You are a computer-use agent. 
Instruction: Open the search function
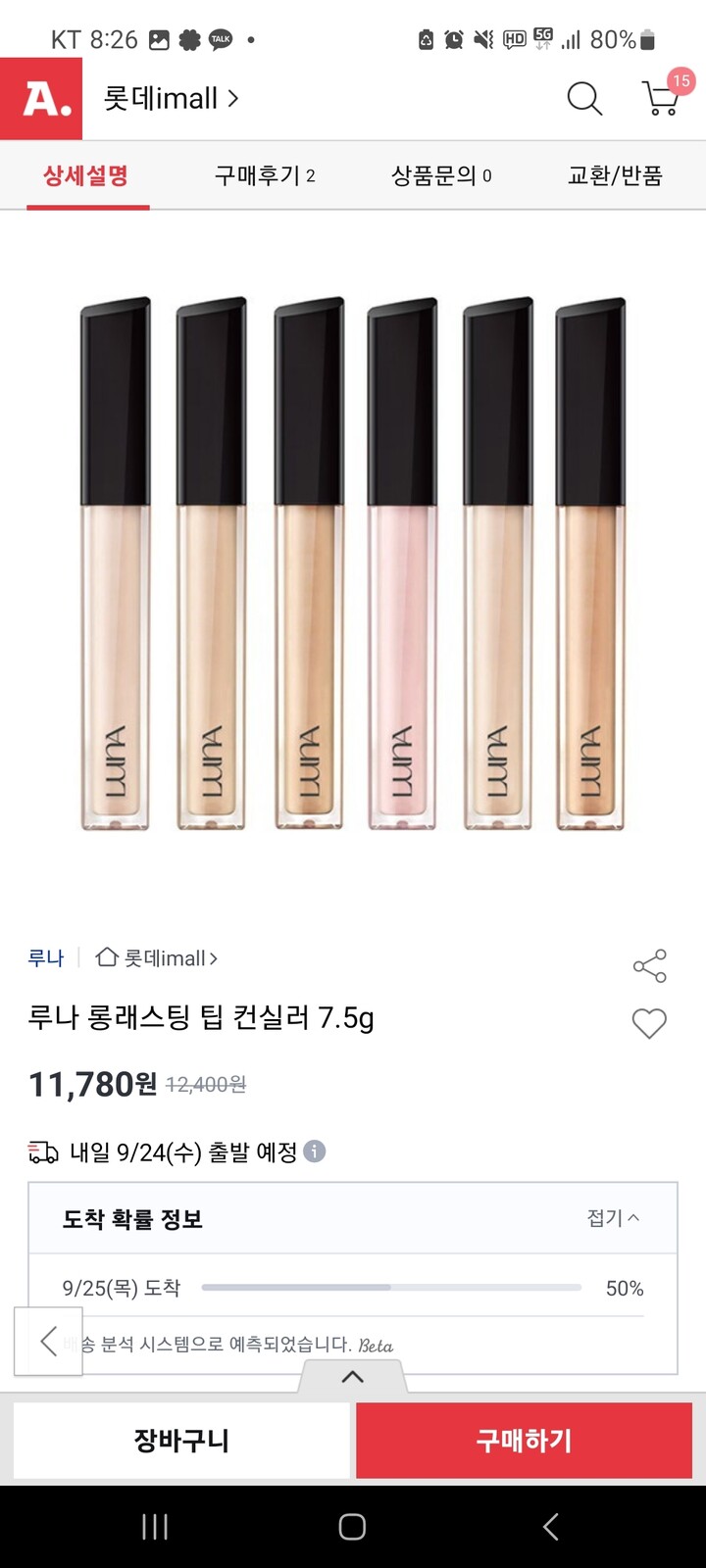(584, 99)
